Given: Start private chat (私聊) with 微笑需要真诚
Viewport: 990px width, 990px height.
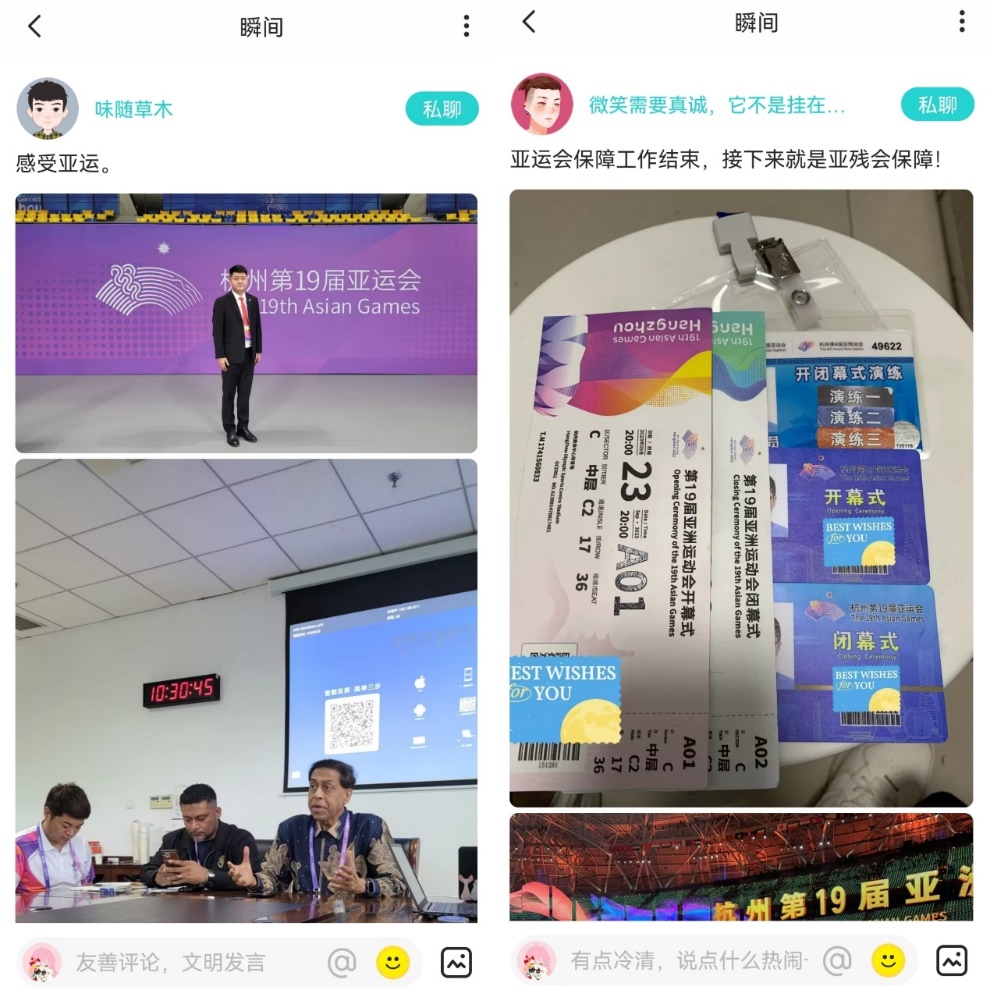Looking at the screenshot, I should click(x=937, y=104).
